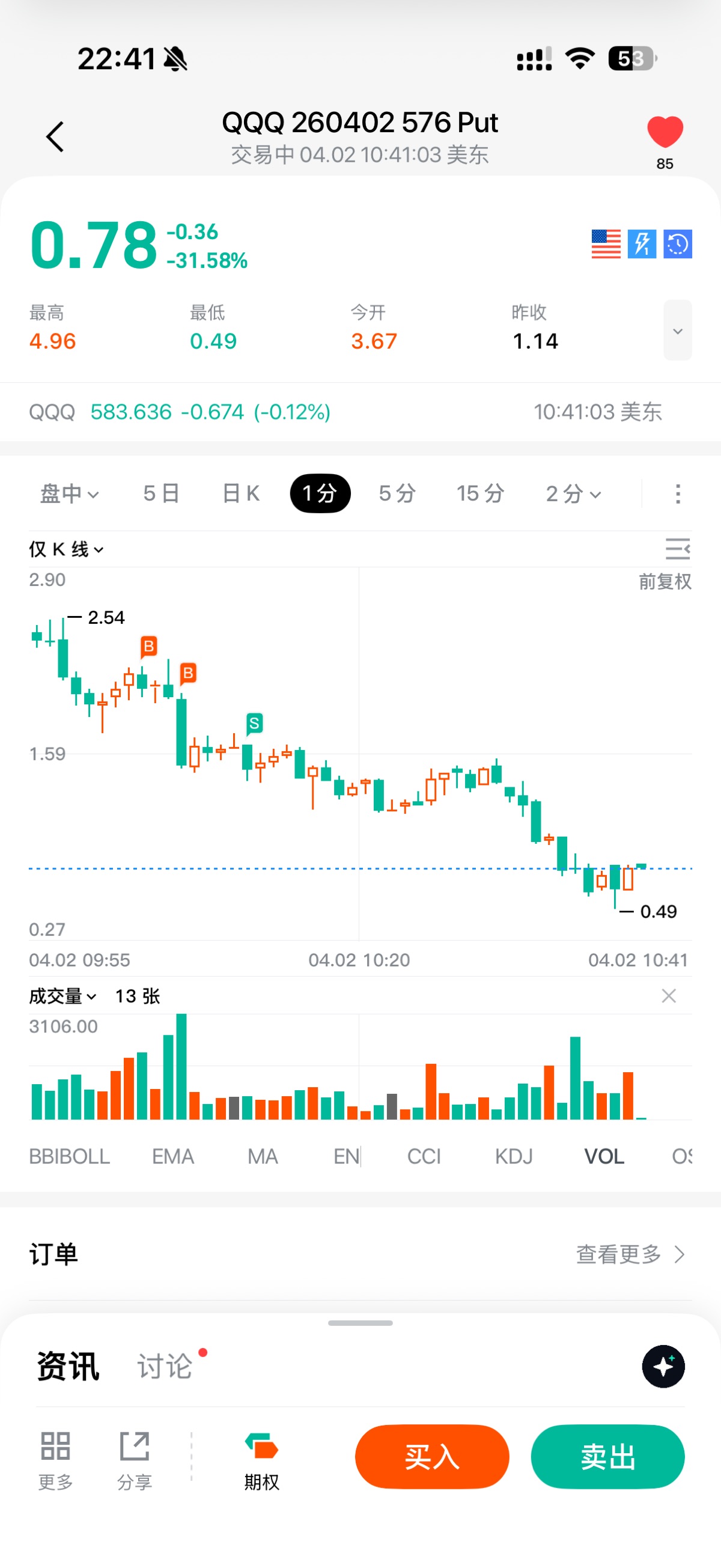Switch chart to 5日 view
721x1568 pixels.
[161, 493]
